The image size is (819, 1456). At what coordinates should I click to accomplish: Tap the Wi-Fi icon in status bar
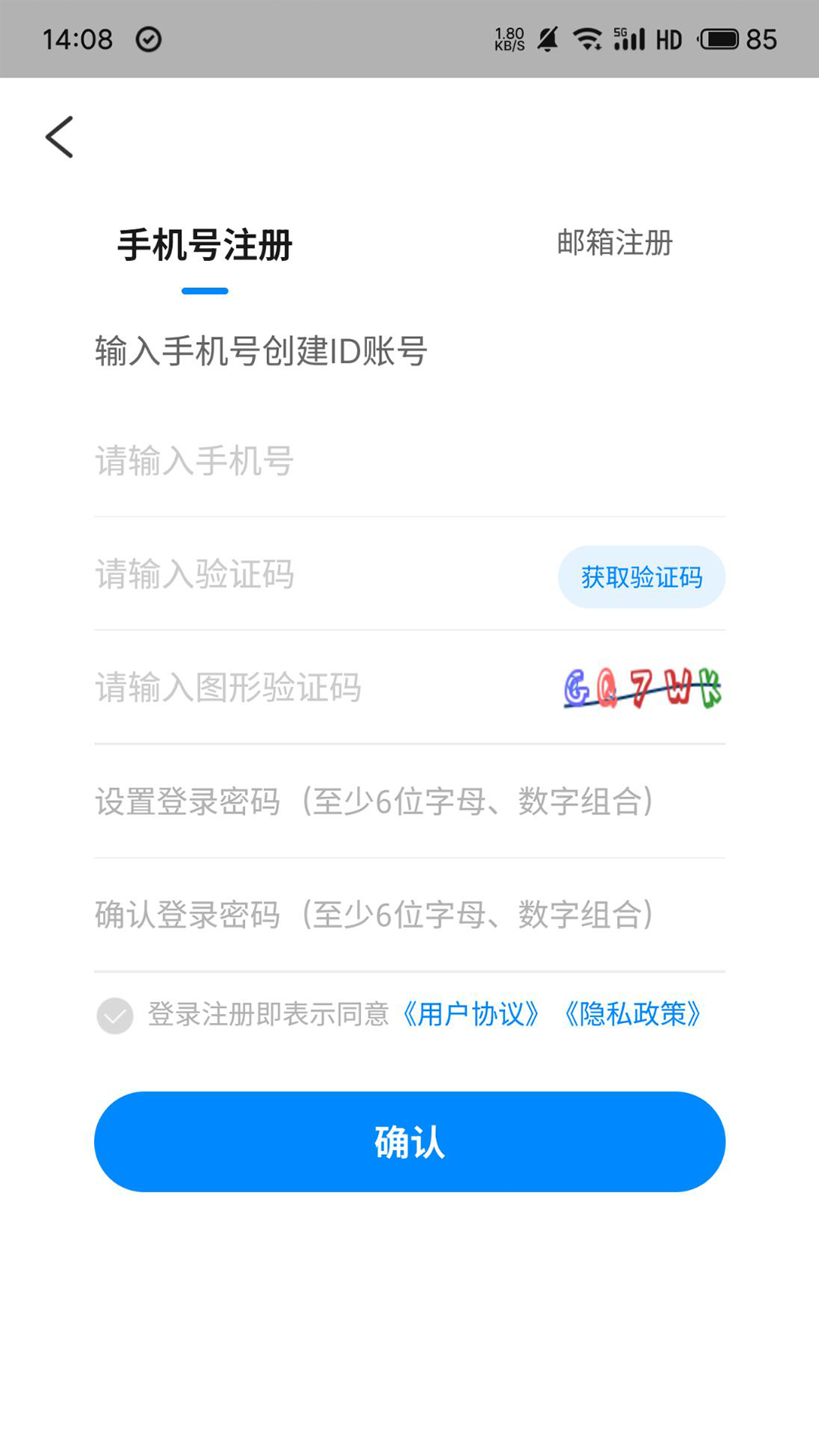point(589,38)
